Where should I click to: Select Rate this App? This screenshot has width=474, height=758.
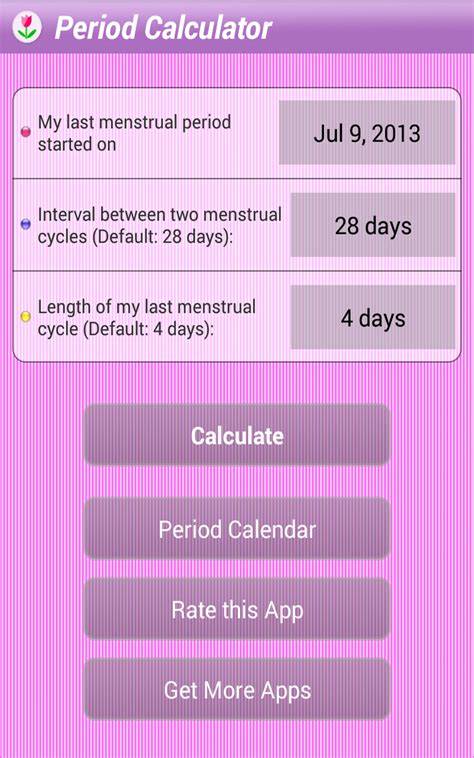click(237, 609)
